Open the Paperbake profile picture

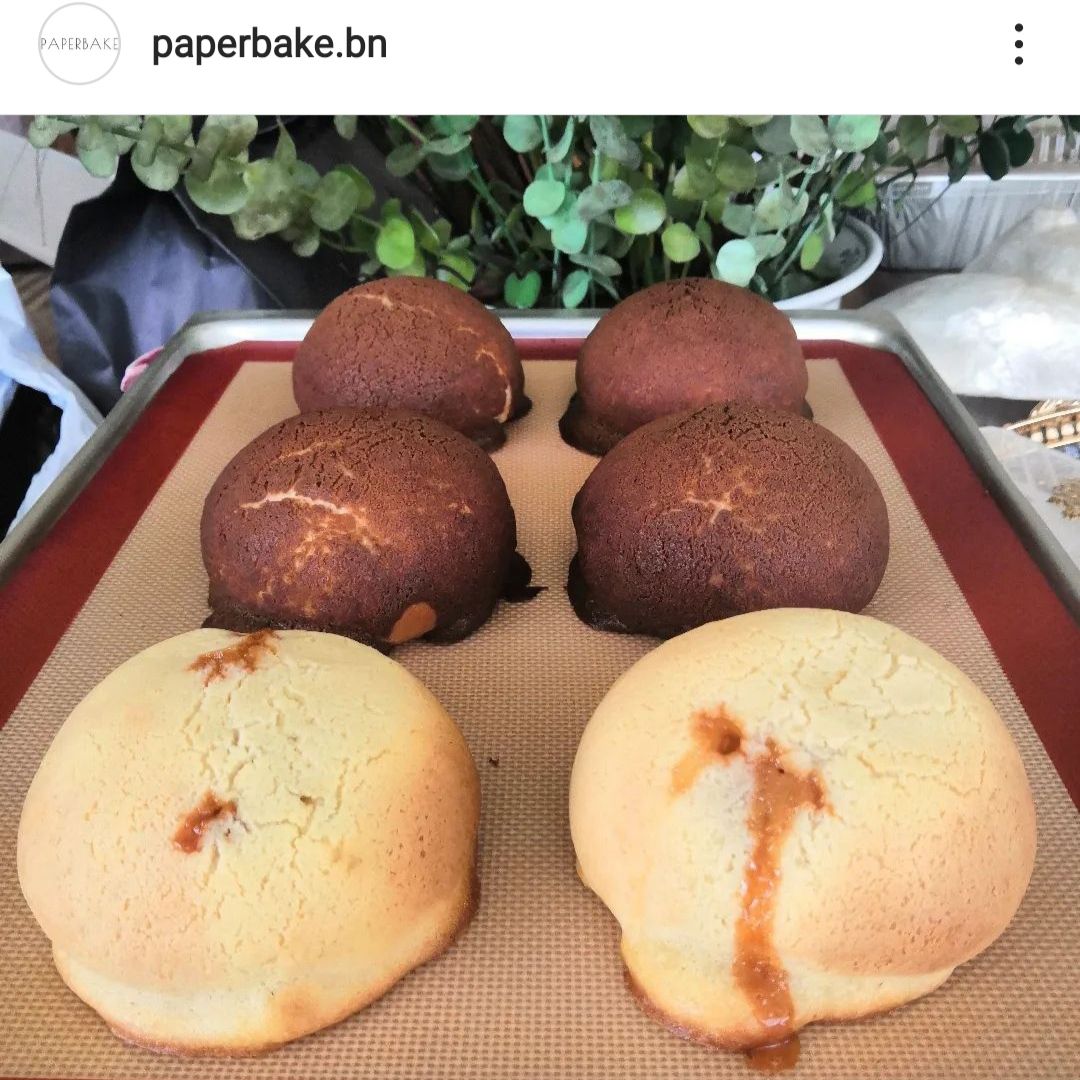(79, 44)
